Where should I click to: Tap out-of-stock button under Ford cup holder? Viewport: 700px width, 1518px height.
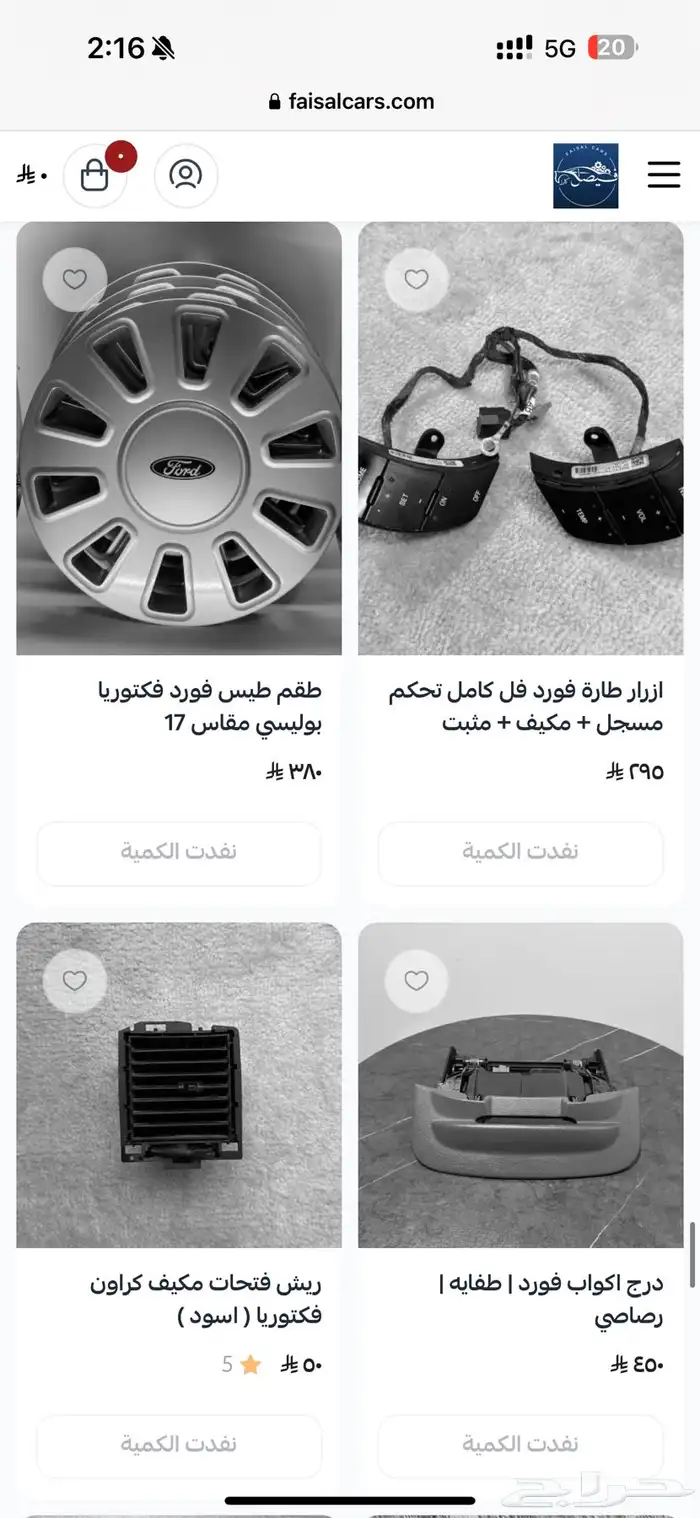point(520,1445)
